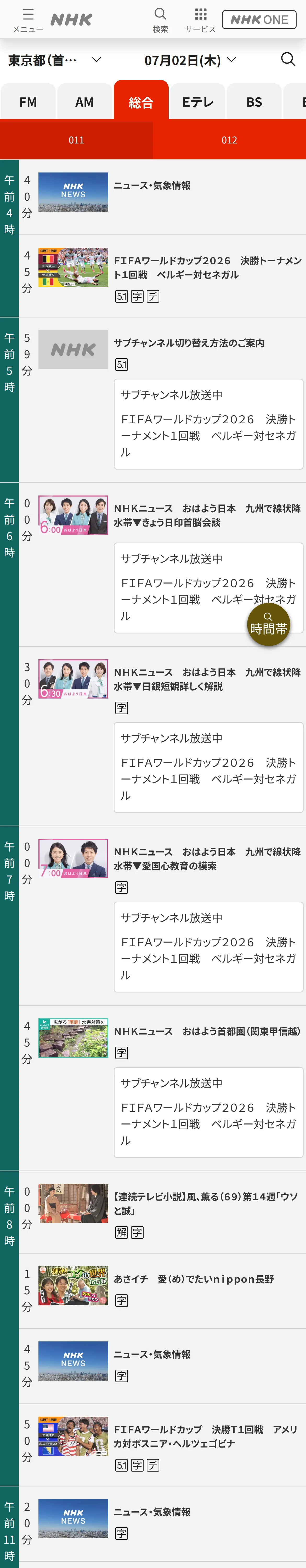The image size is (306, 1568).
Task: Switch to sub-channel 012
Action: (229, 140)
